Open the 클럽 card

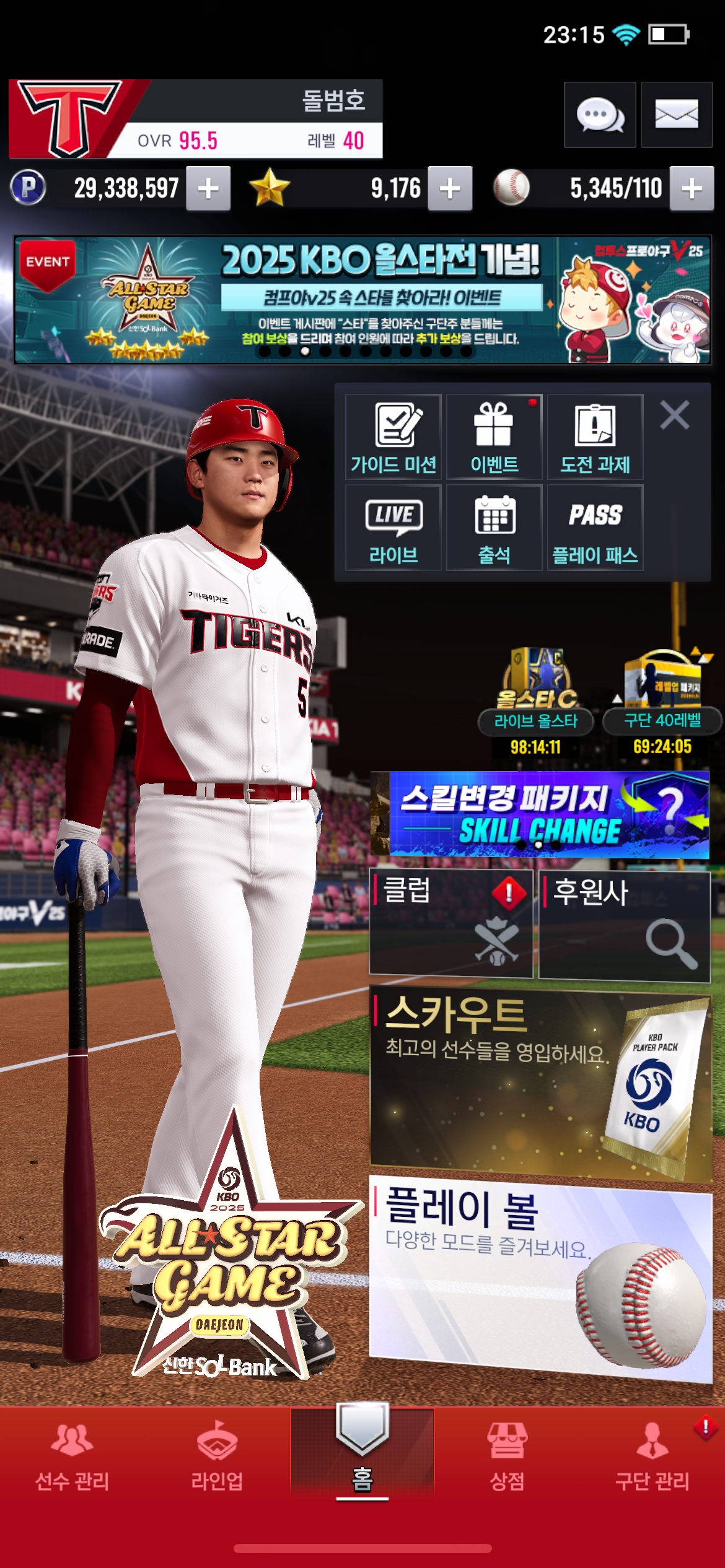[450, 923]
